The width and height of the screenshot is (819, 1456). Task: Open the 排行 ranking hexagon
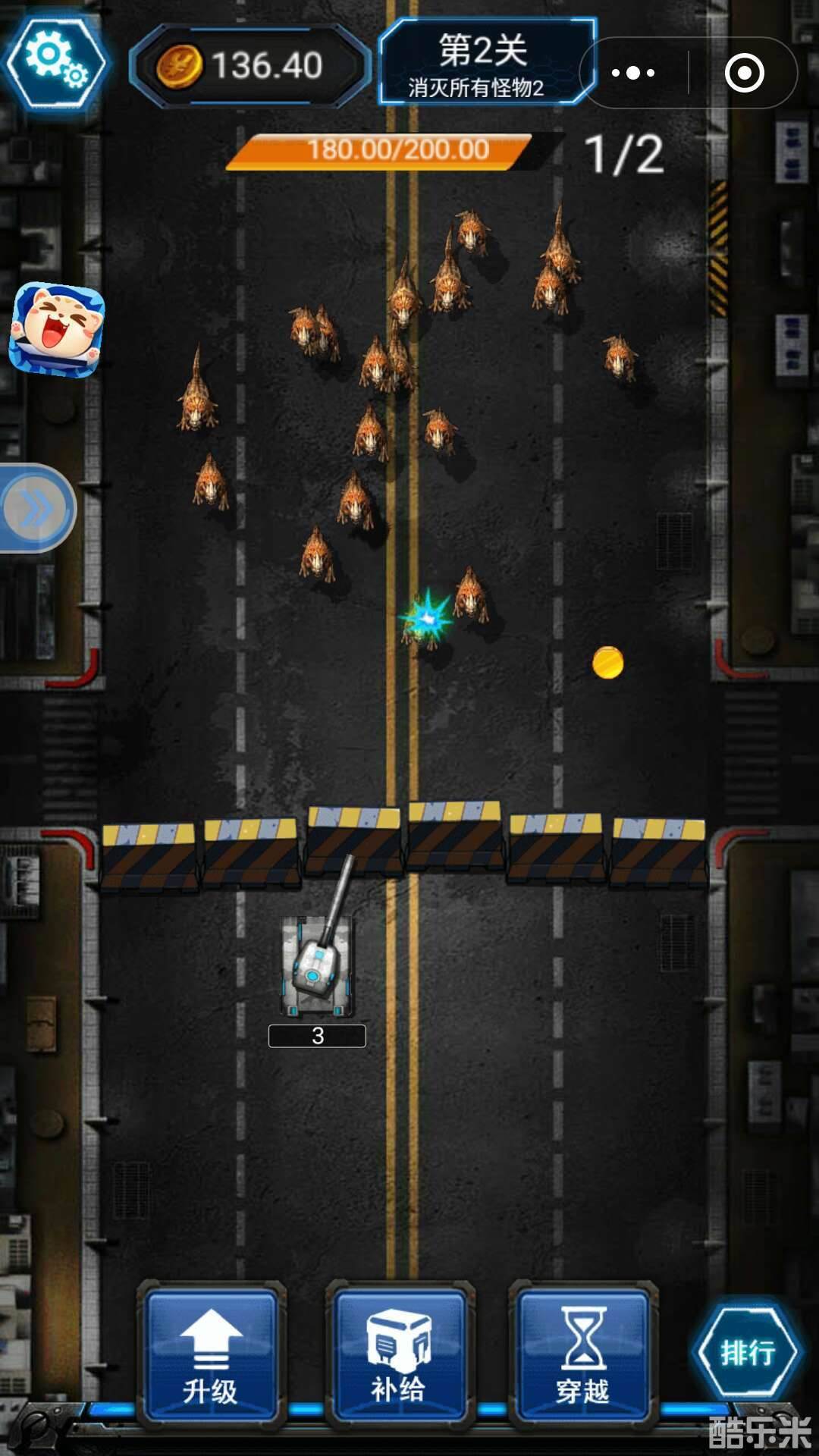click(x=747, y=1352)
